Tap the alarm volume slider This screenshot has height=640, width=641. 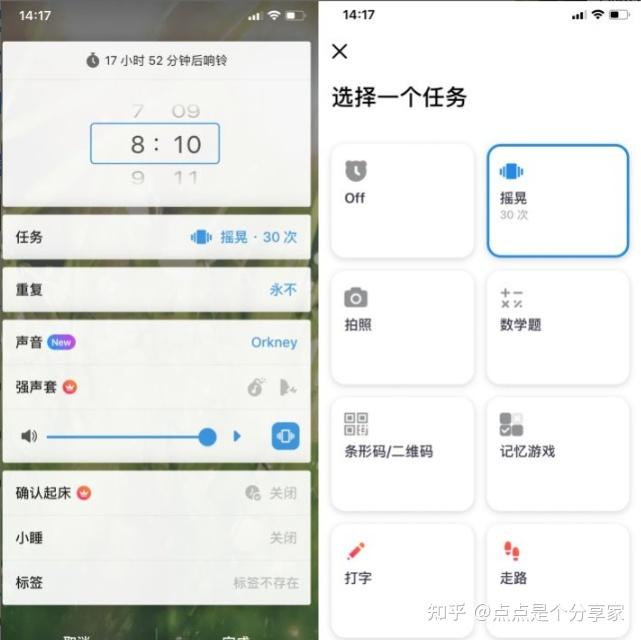pyautogui.click(x=127, y=437)
